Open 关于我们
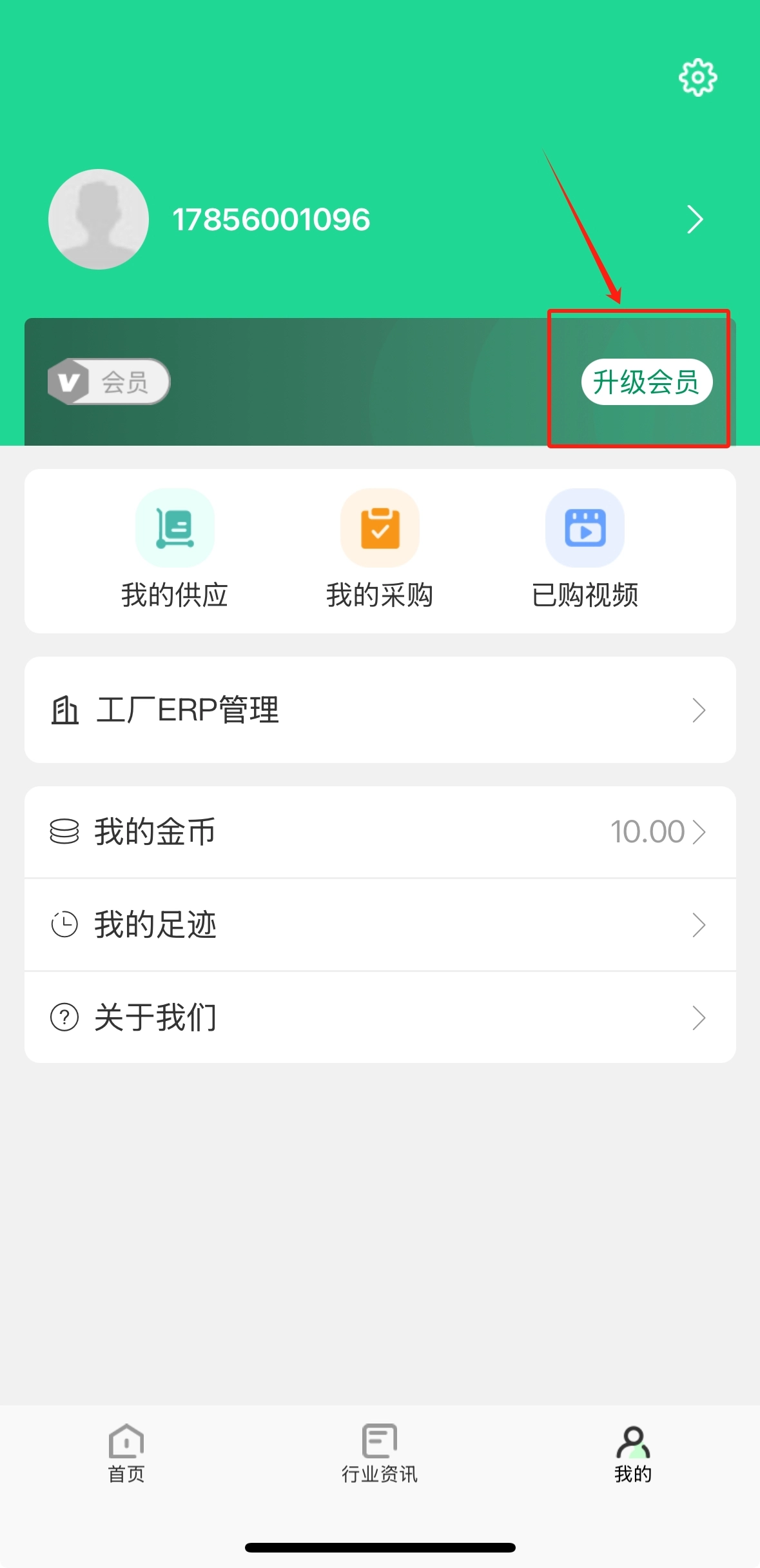This screenshot has height=1568, width=760. point(380,1018)
